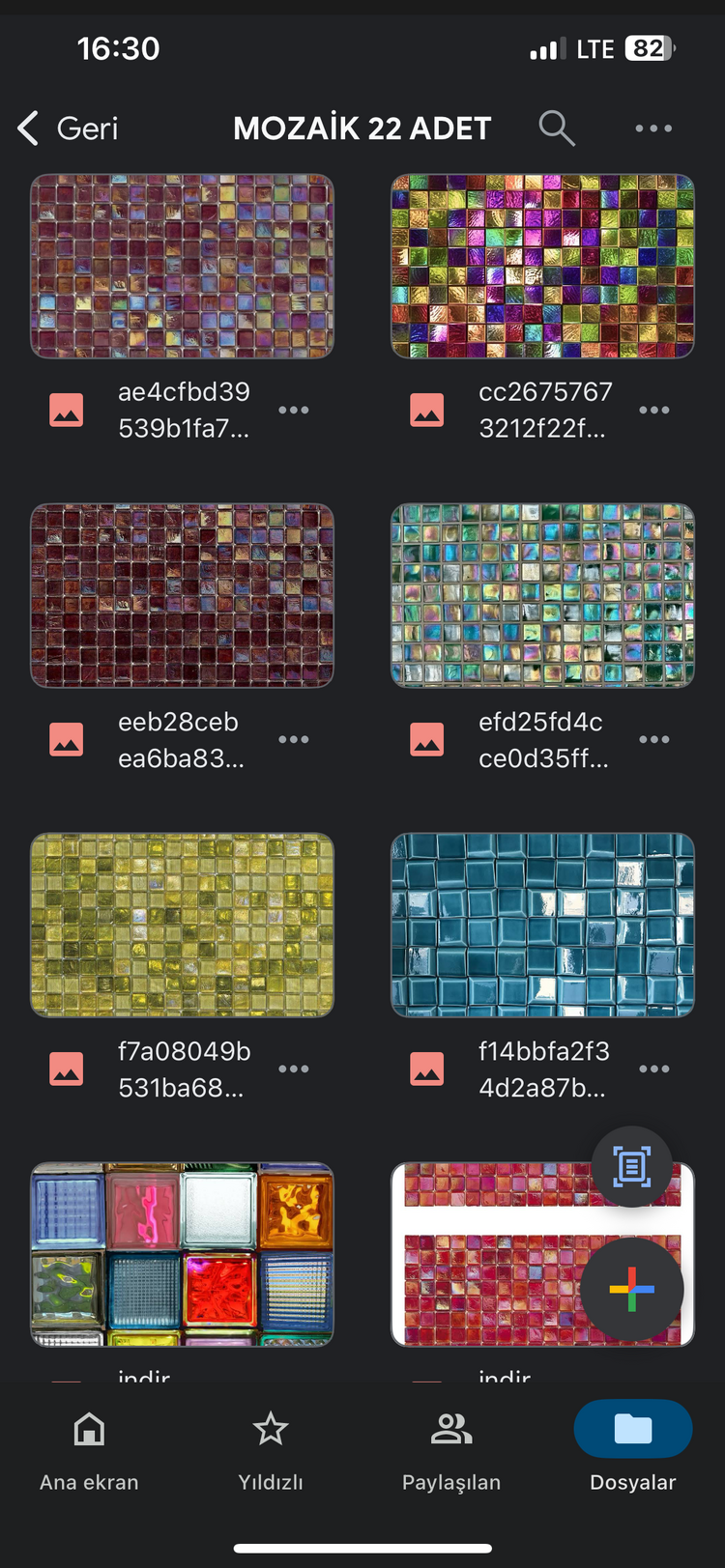Open image efd25fd4c ce0d35ff thumbnail
This screenshot has height=1568, width=725.
(542, 596)
